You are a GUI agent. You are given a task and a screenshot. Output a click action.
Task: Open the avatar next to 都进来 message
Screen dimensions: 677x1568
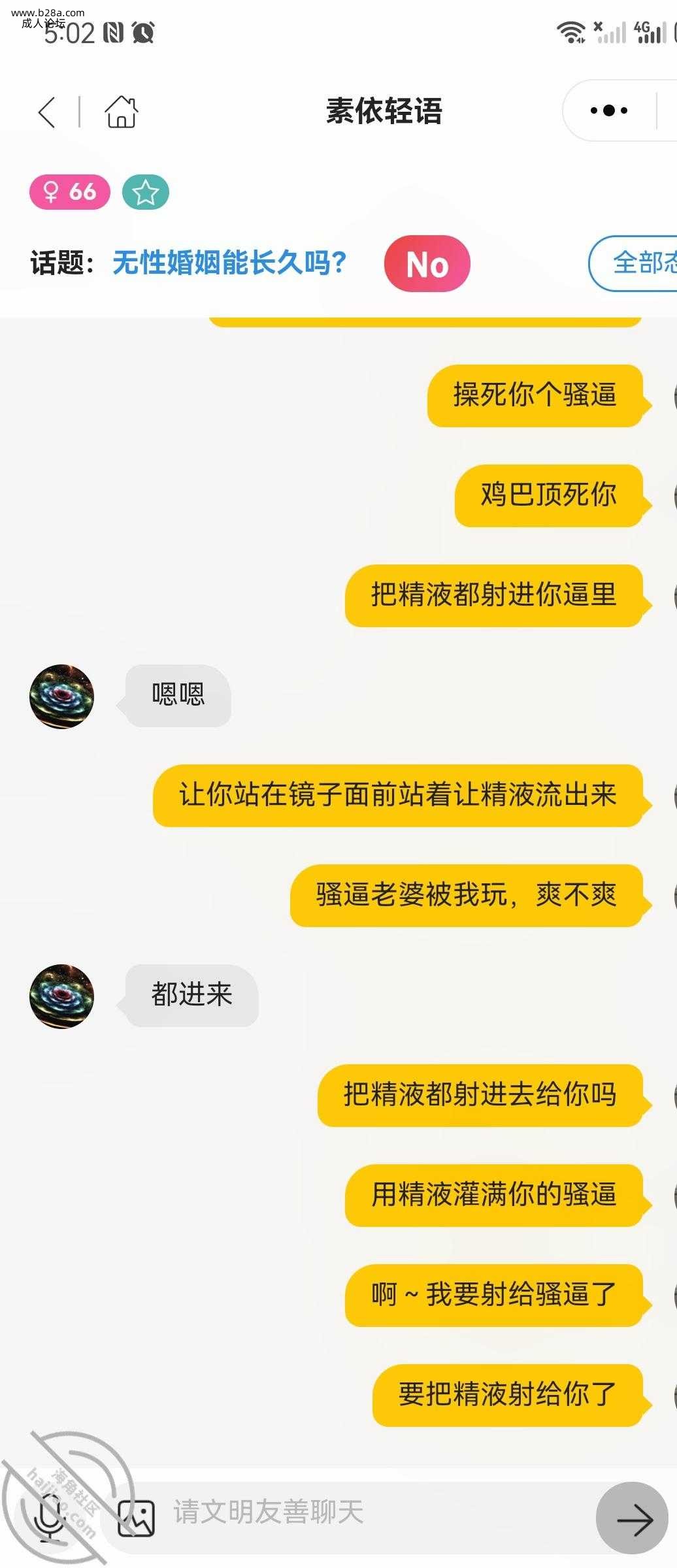[x=62, y=996]
